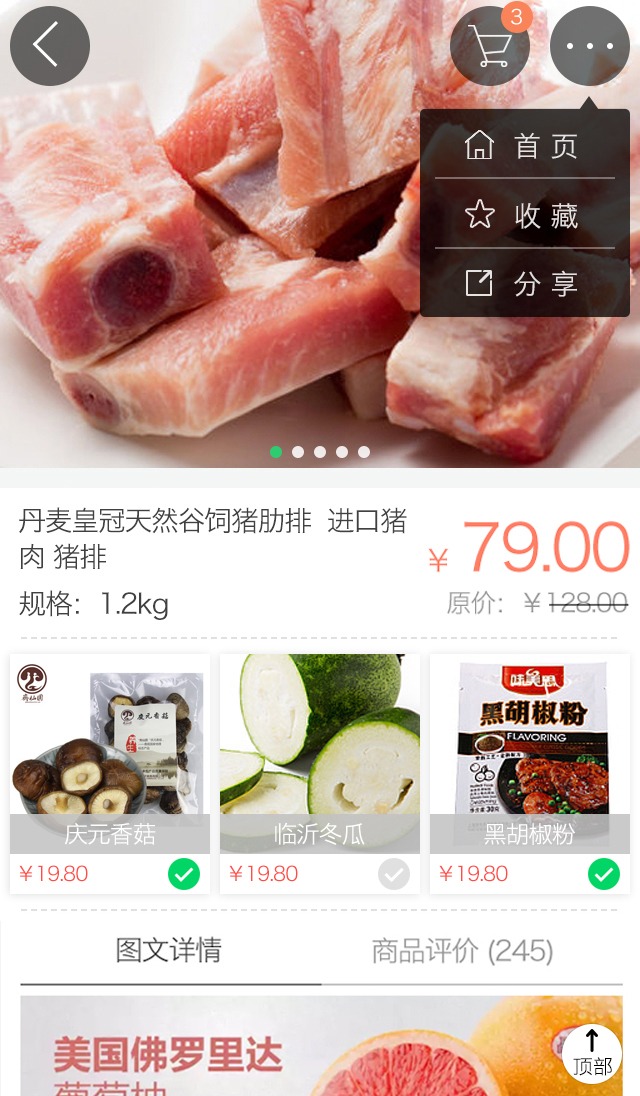Open the shopping cart

489,47
